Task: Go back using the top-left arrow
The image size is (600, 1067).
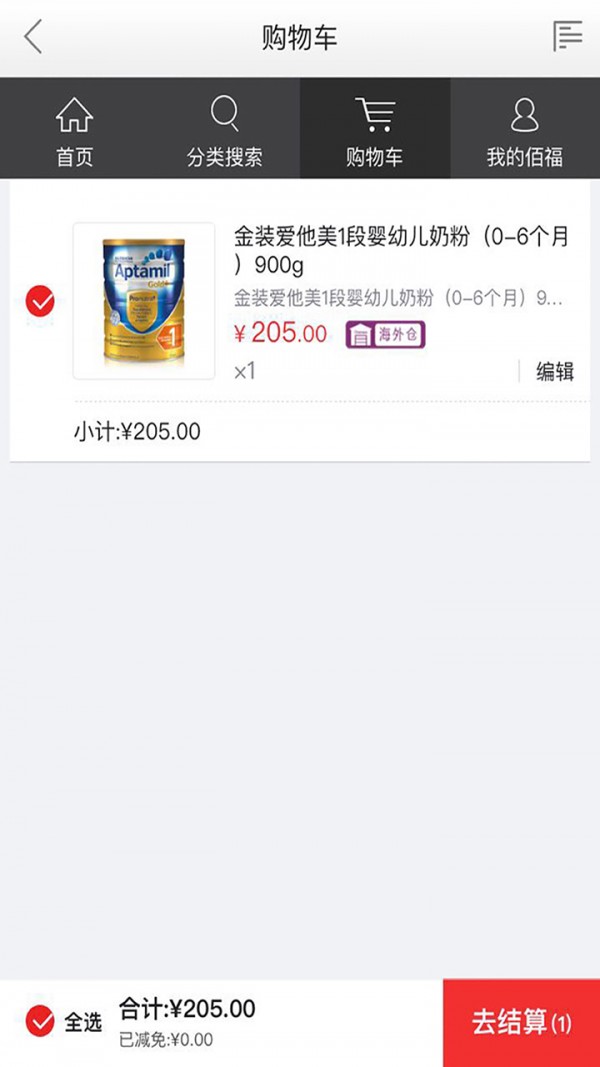Action: [34, 37]
